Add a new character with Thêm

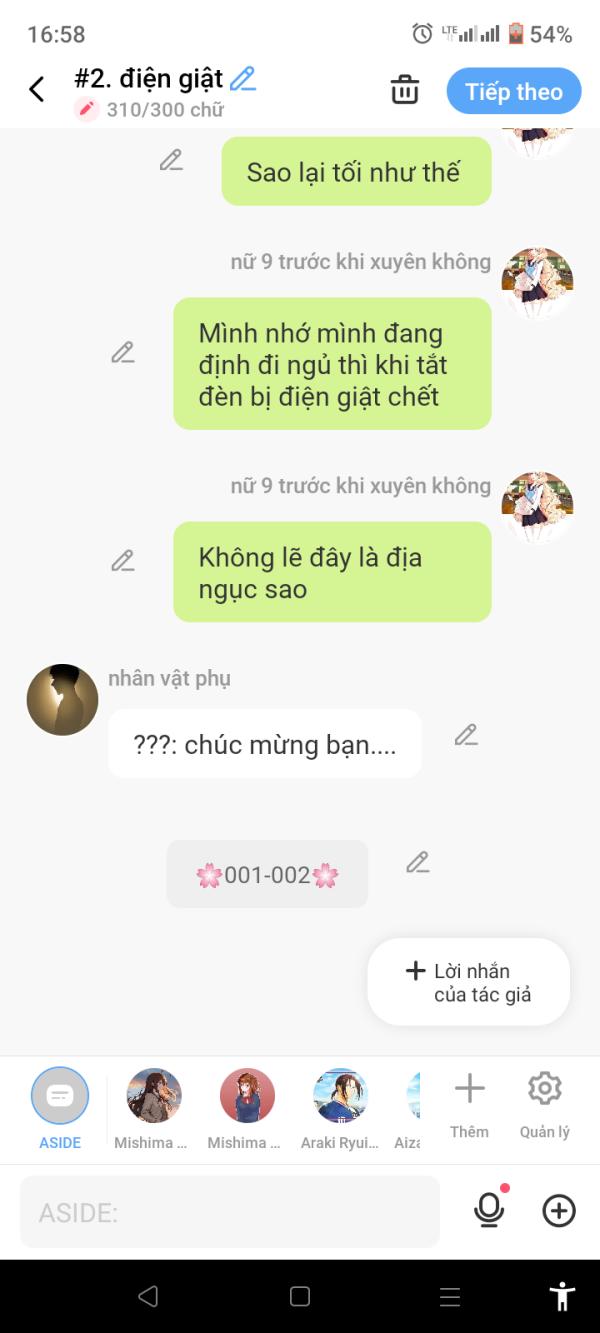coord(469,1104)
